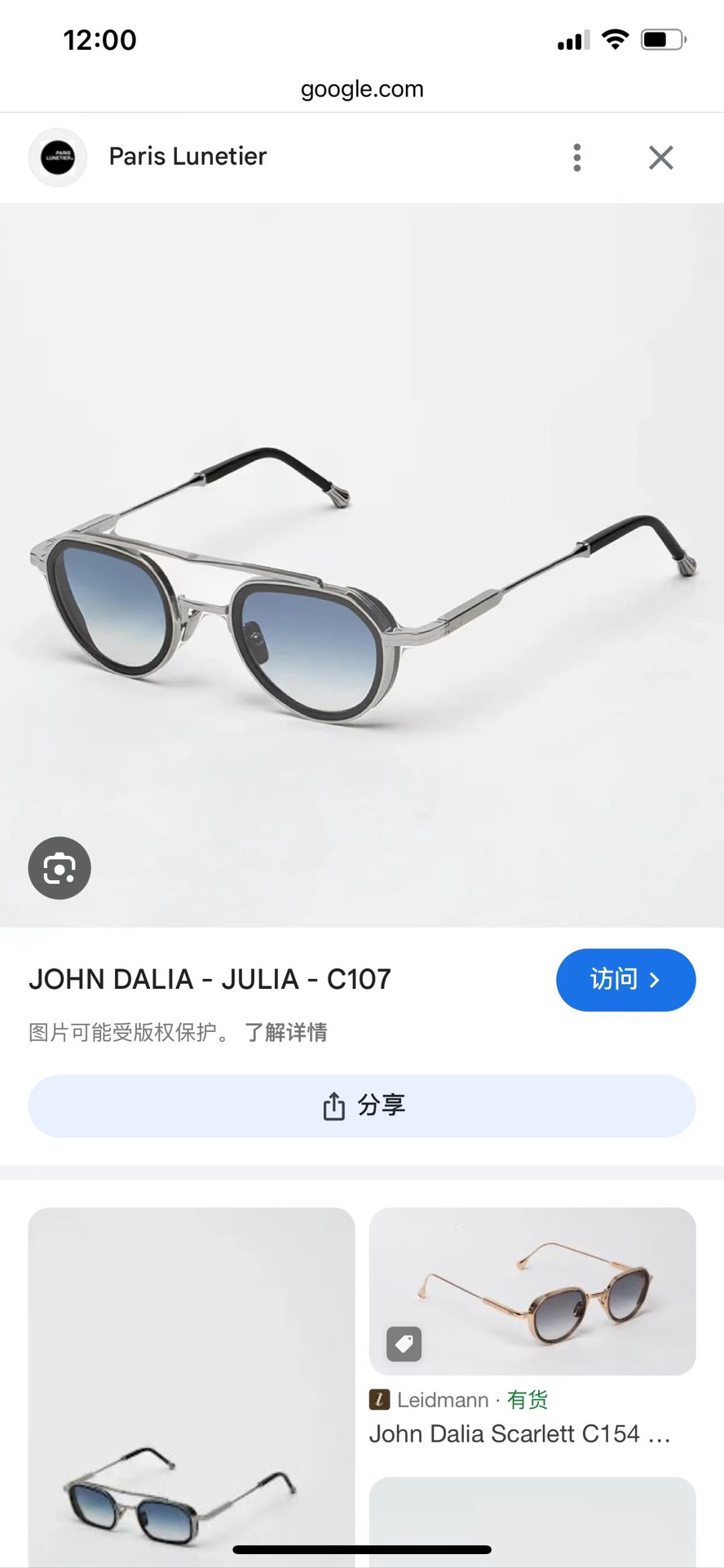The height and width of the screenshot is (1568, 724).
Task: Open the square blue-lens sunglasses related image
Action: (x=191, y=1436)
